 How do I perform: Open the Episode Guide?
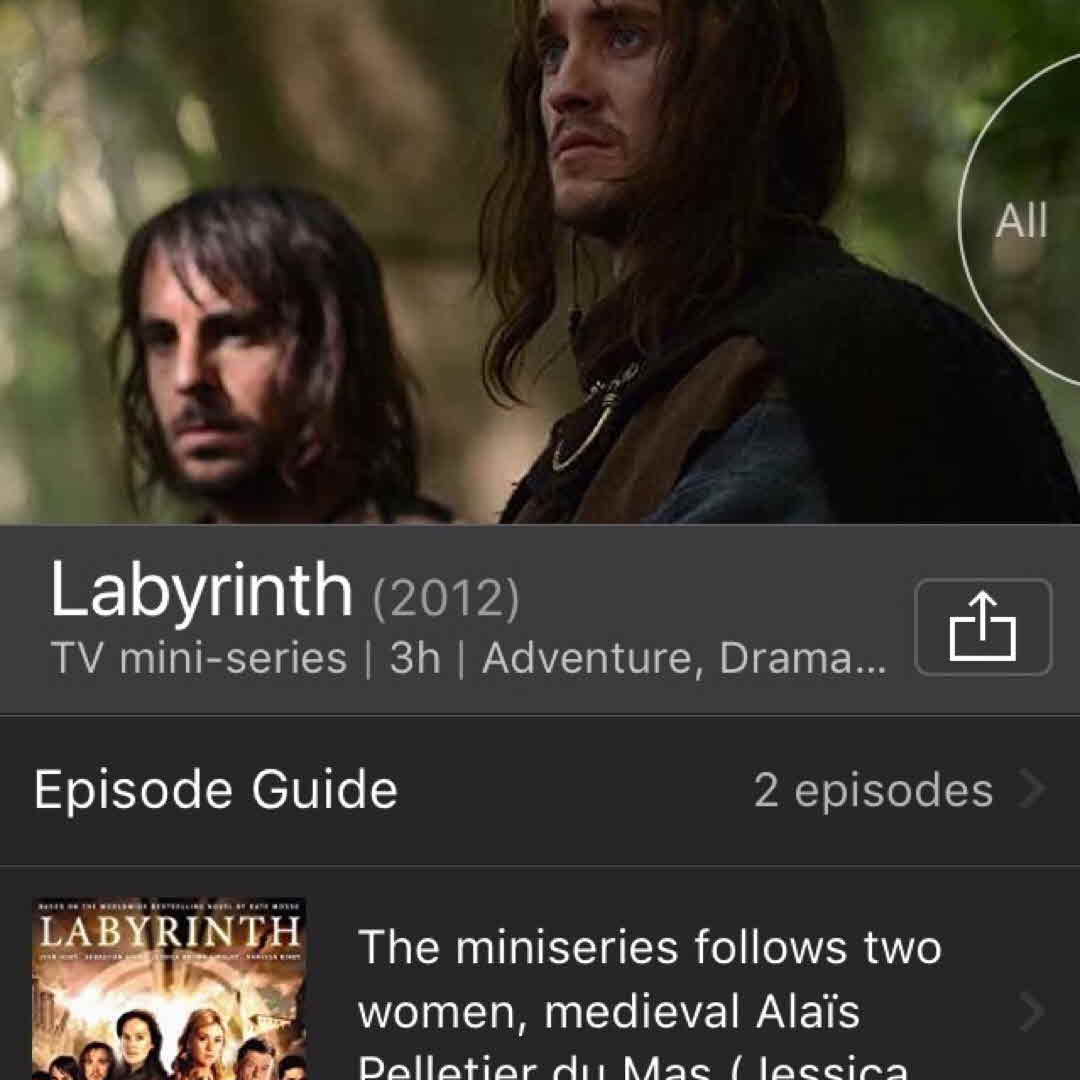(540, 790)
